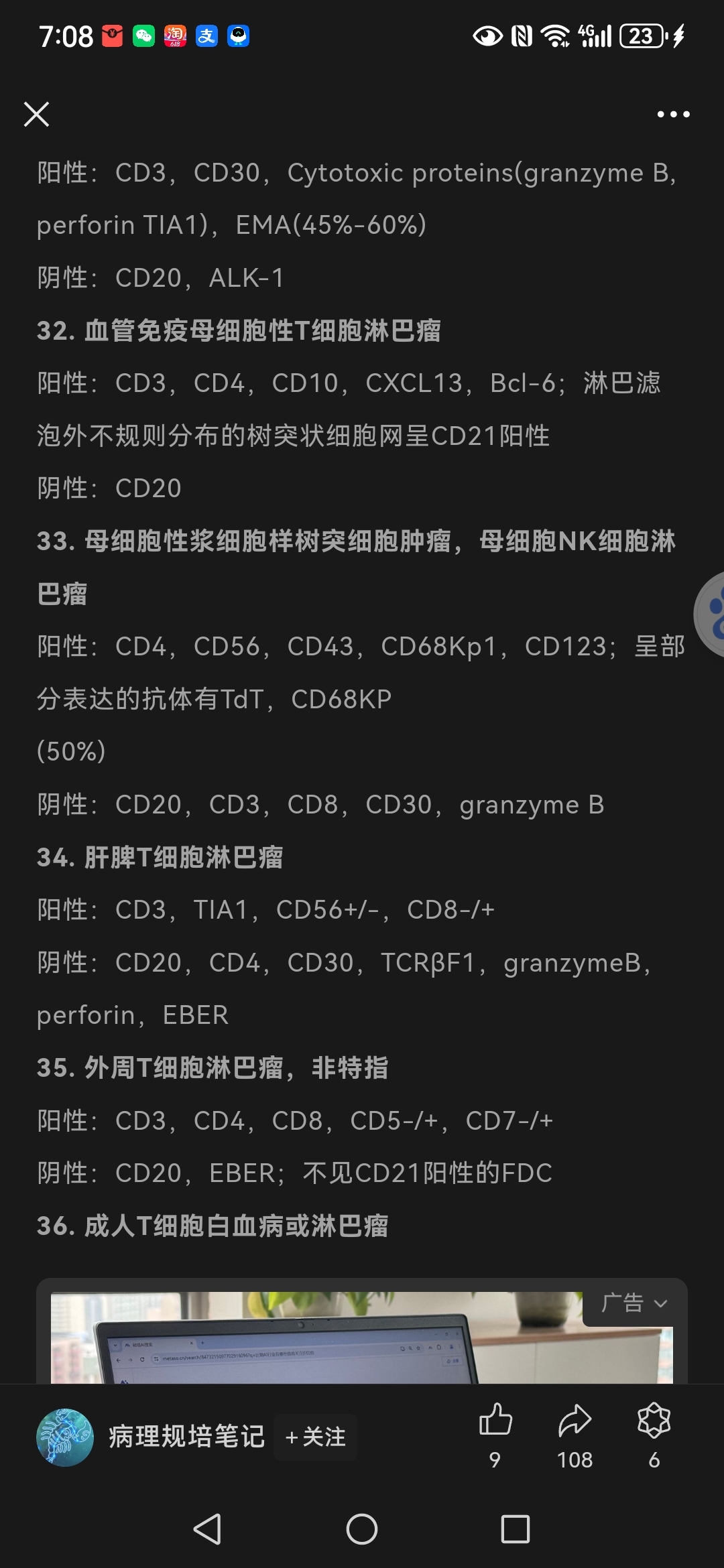Viewport: 724px width, 1568px height.
Task: Share the article via the arrow icon
Action: point(575,1420)
